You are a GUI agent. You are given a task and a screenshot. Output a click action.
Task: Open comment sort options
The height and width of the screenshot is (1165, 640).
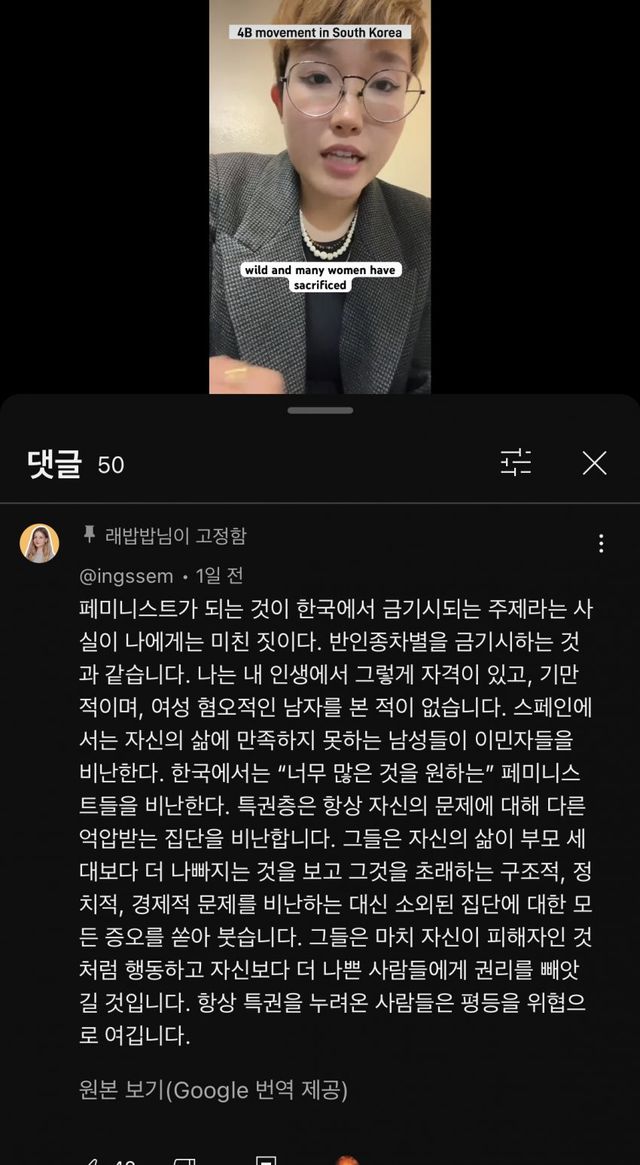coord(516,462)
